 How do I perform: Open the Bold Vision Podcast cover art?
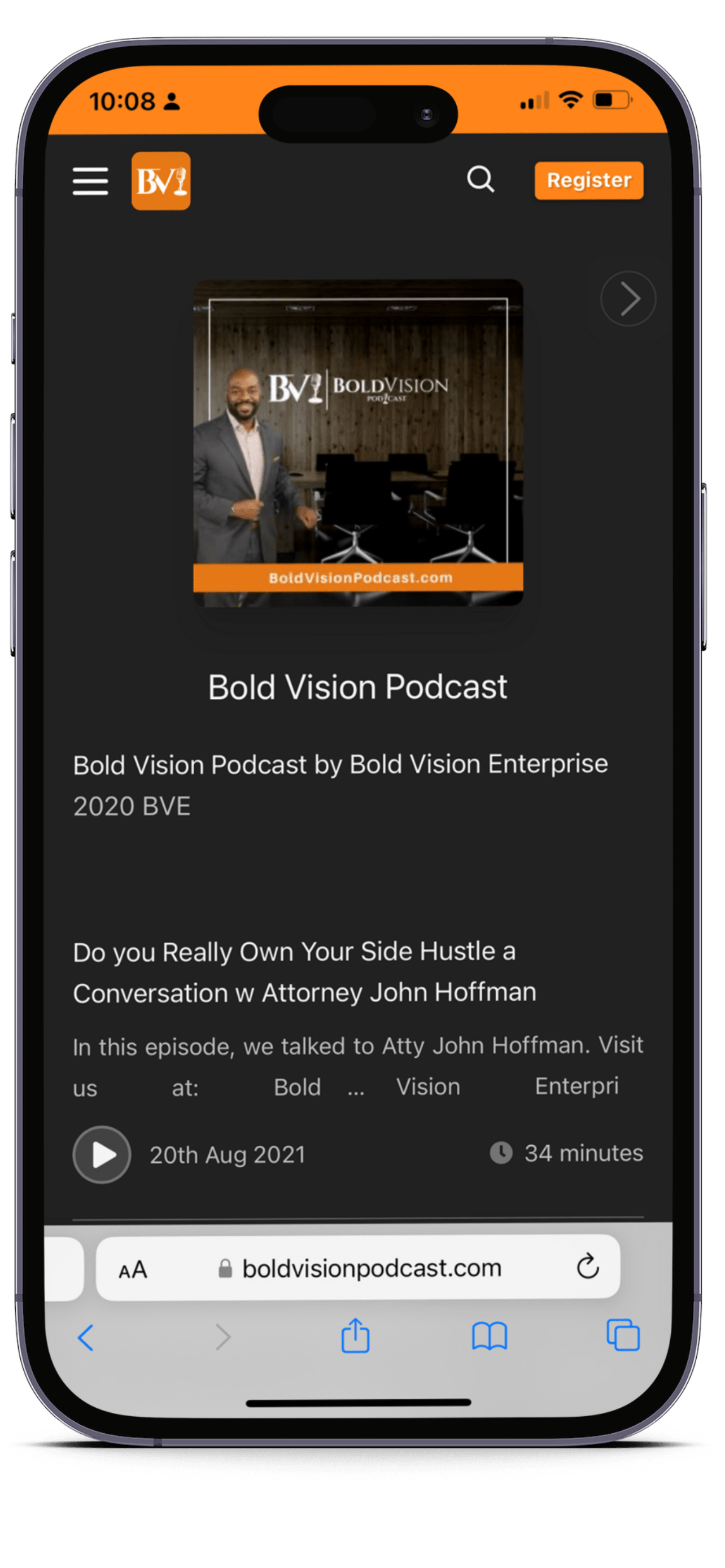click(358, 443)
